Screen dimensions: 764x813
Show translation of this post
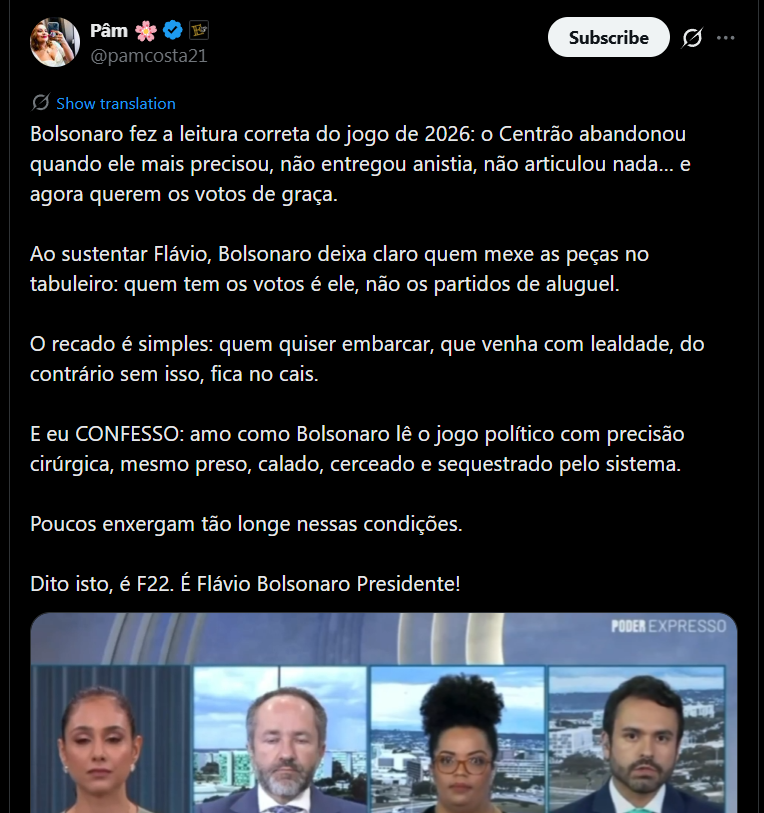coord(115,103)
